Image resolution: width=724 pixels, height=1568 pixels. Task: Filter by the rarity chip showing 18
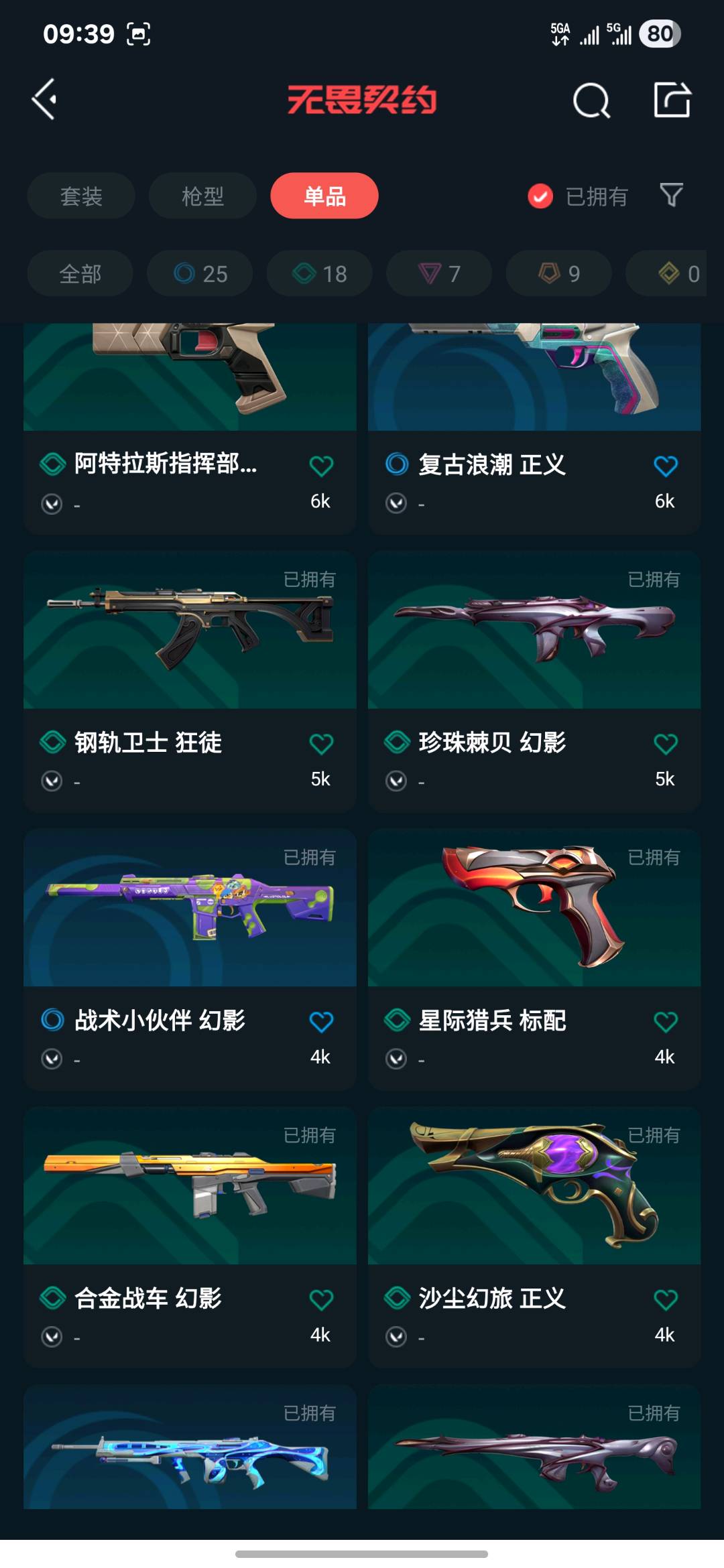click(320, 274)
